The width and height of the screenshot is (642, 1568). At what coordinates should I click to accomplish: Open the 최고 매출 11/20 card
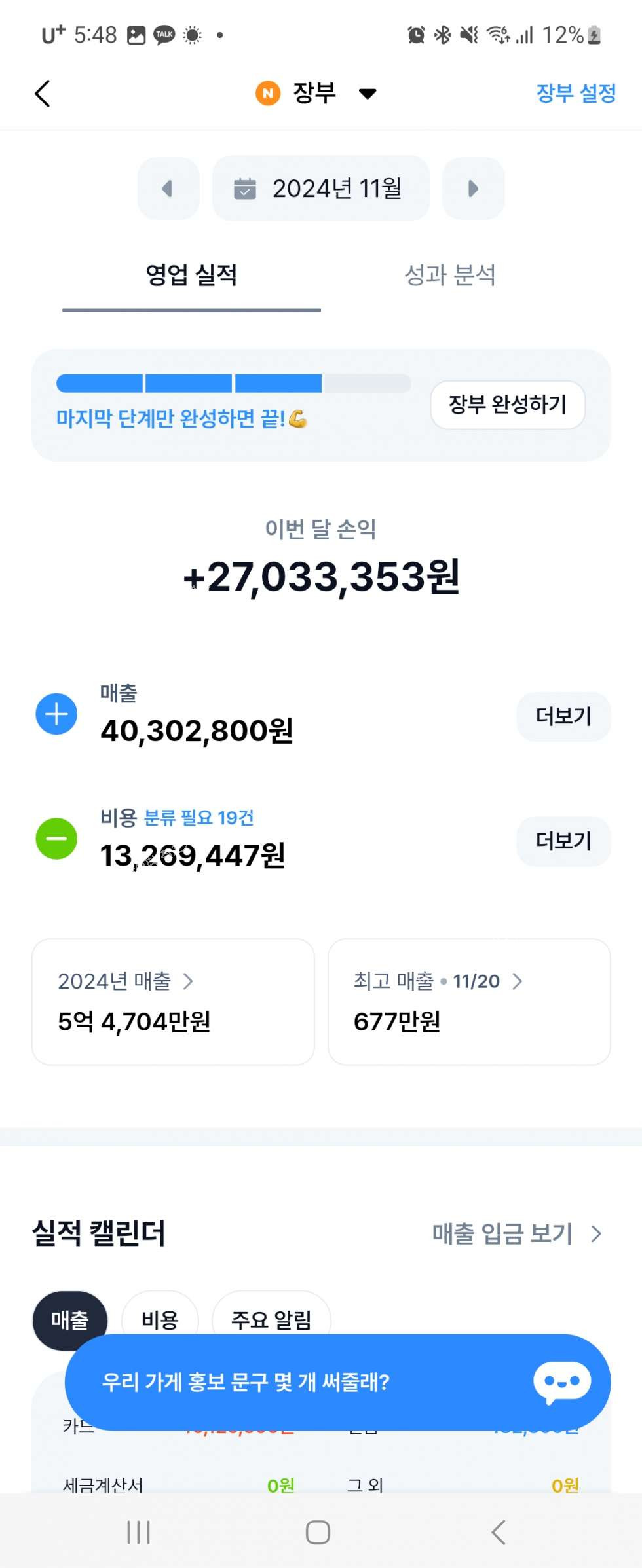tap(468, 1001)
